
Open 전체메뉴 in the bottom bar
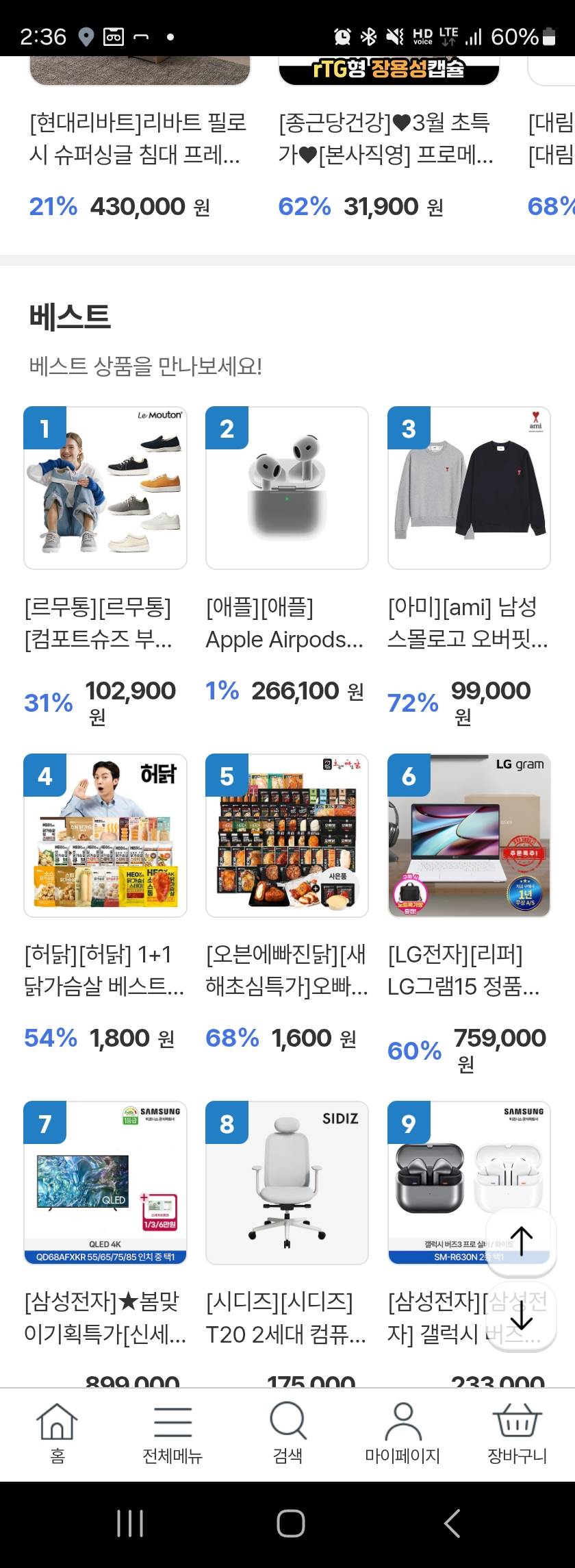click(172, 1433)
